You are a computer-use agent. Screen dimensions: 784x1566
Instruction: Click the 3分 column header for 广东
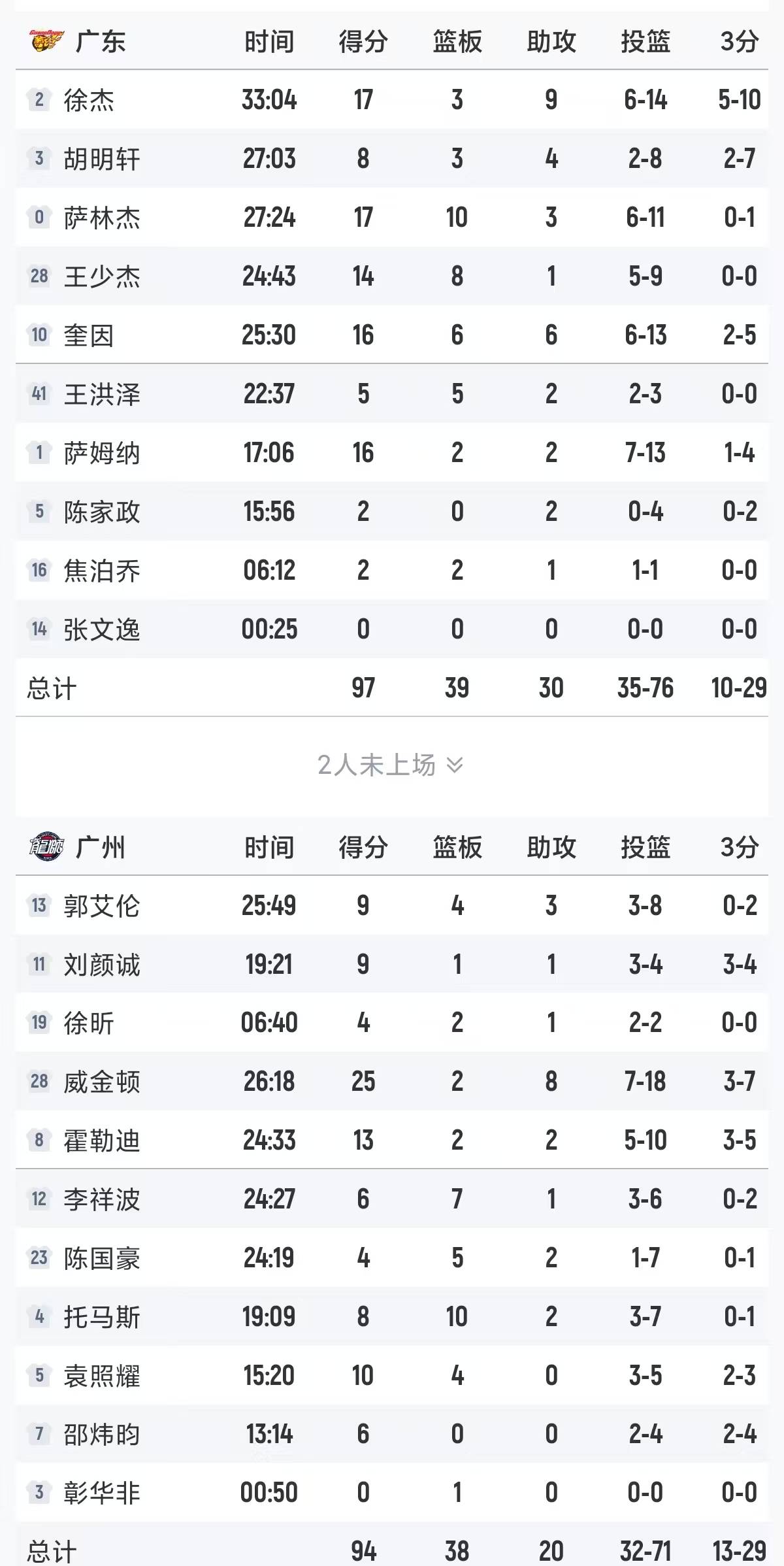pos(738,41)
